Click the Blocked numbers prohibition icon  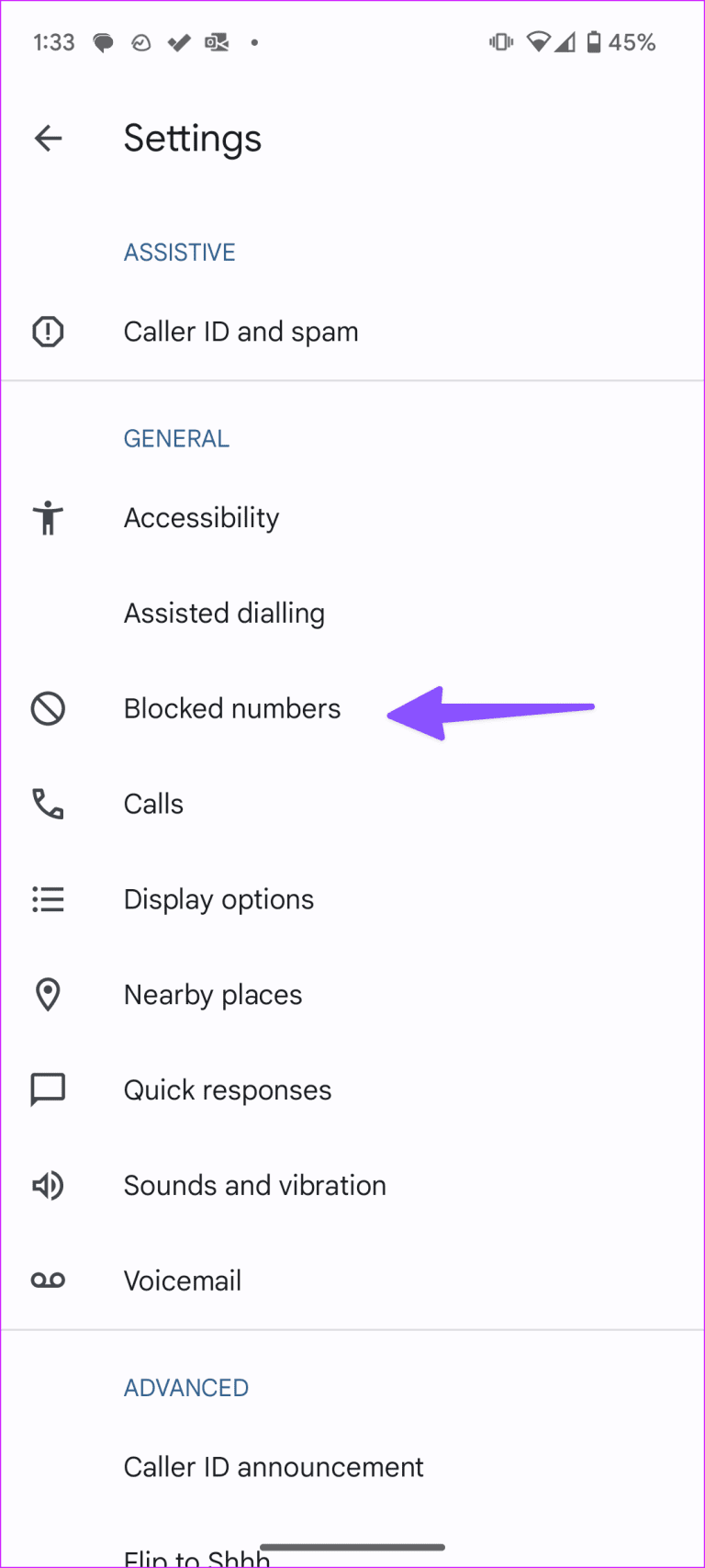(x=48, y=708)
